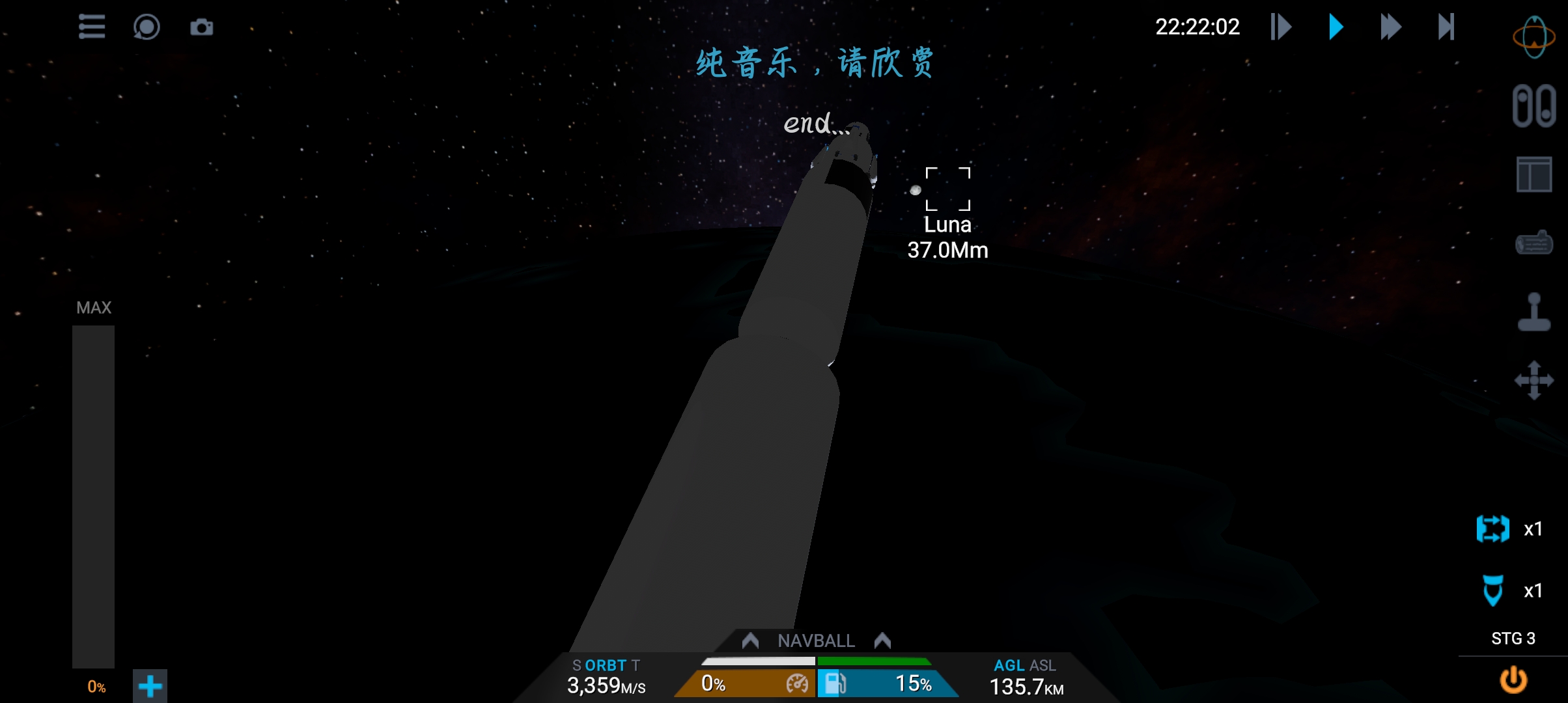The height and width of the screenshot is (703, 1568).
Task: Tap the engine x1 icon
Action: [x=1493, y=590]
